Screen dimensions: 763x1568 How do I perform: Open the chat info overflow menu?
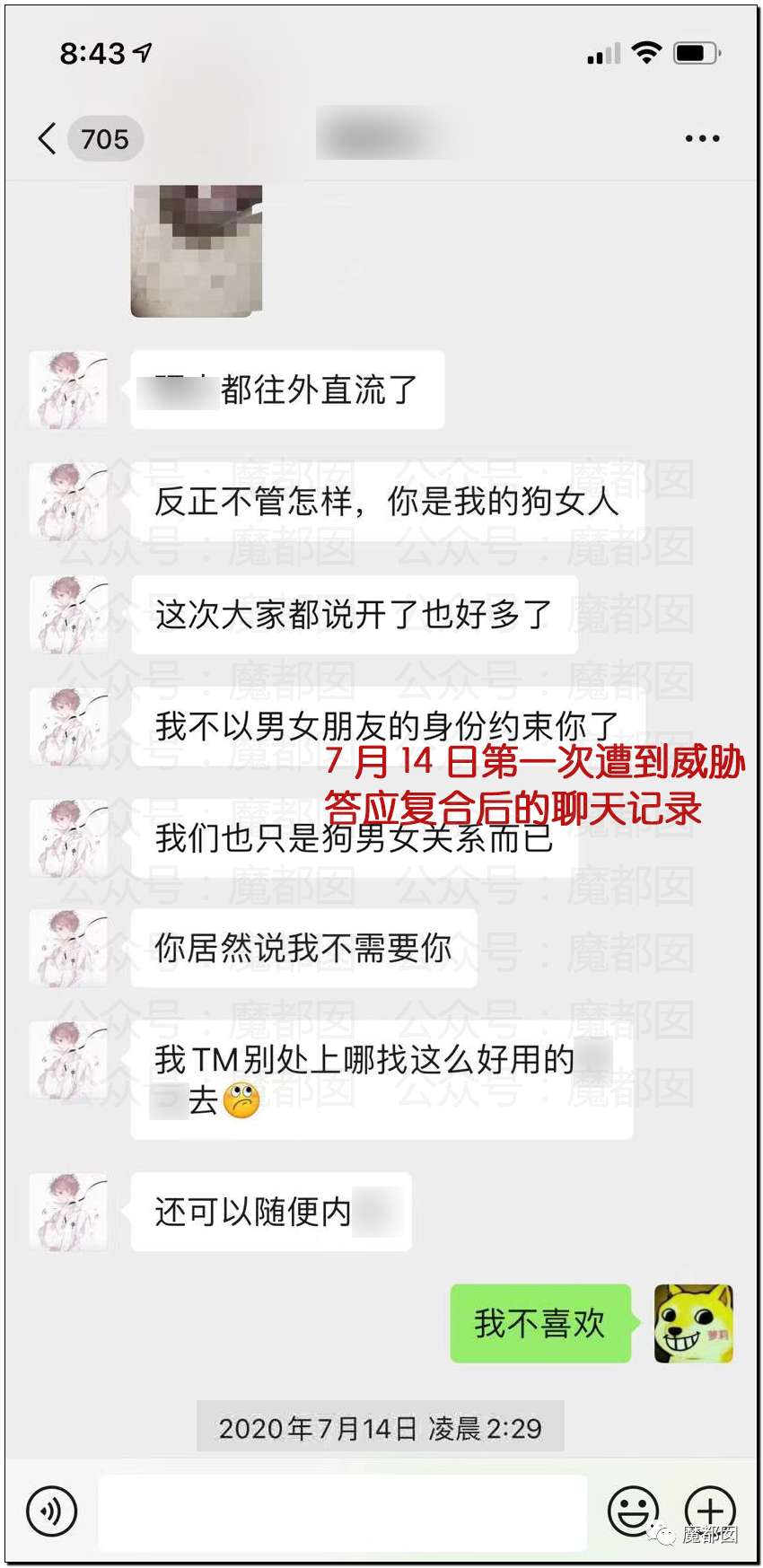tap(701, 138)
